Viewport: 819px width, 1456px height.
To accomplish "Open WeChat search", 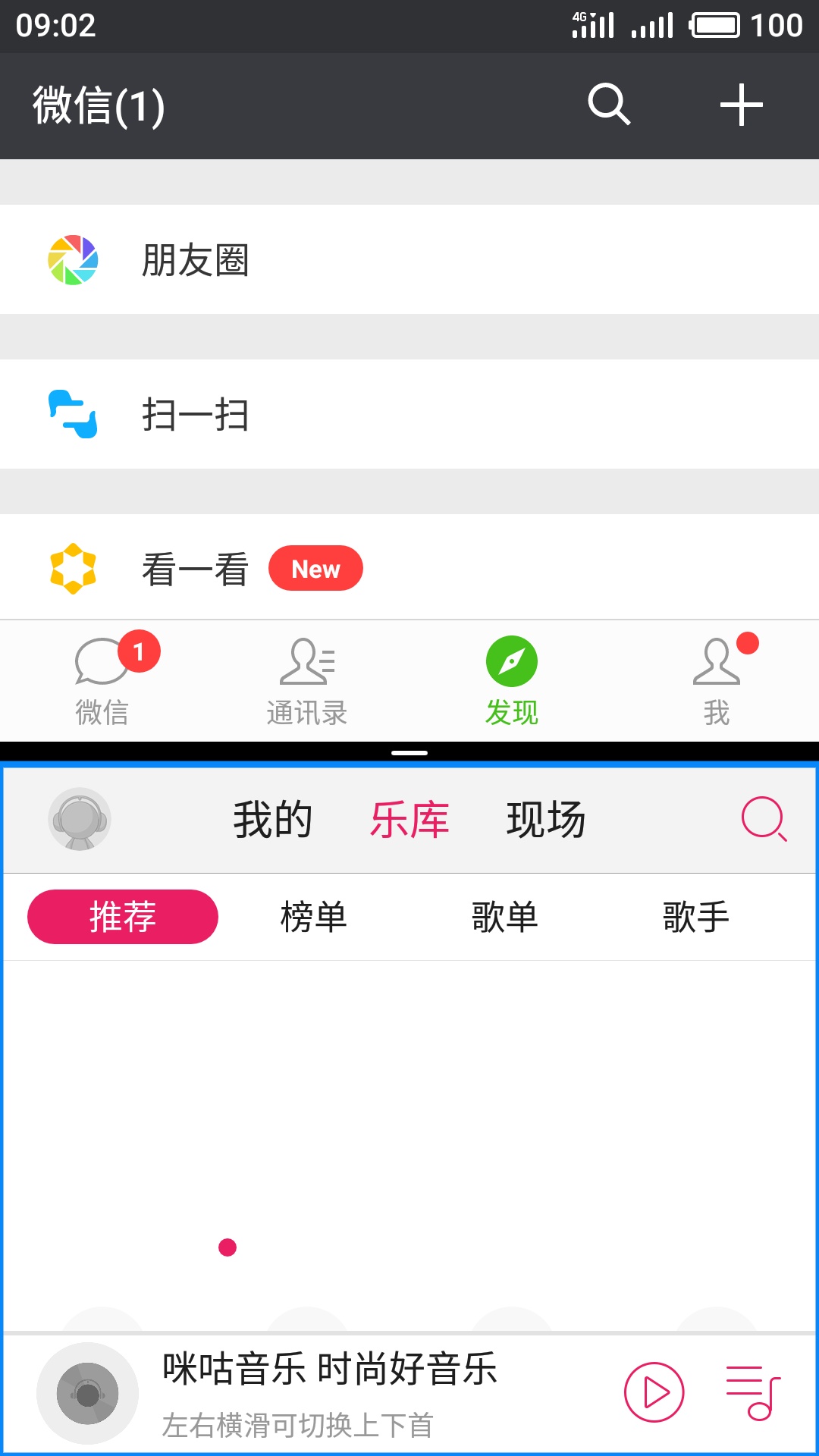I will pyautogui.click(x=610, y=105).
